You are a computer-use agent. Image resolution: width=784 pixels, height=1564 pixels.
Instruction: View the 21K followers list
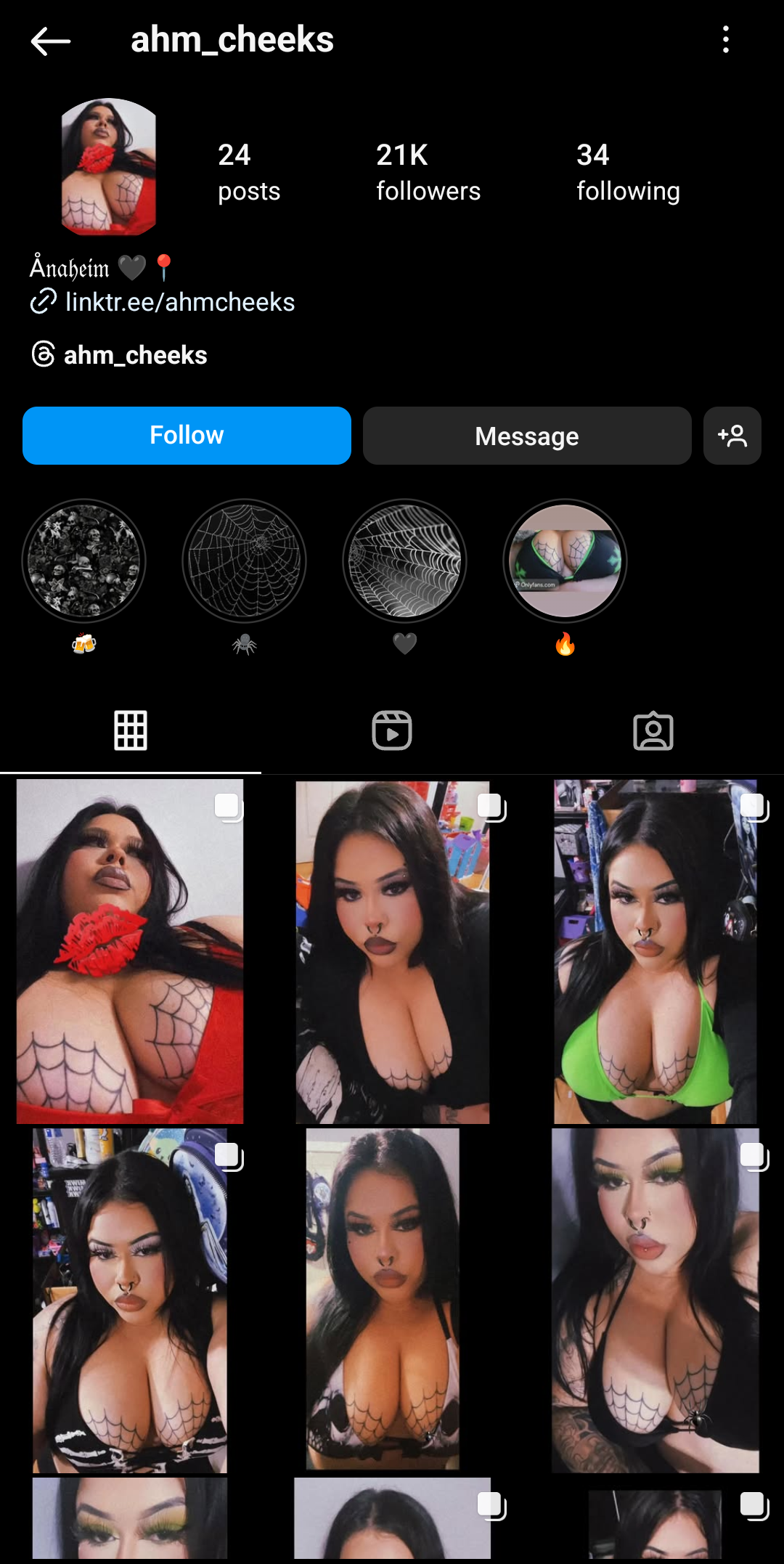coord(428,172)
